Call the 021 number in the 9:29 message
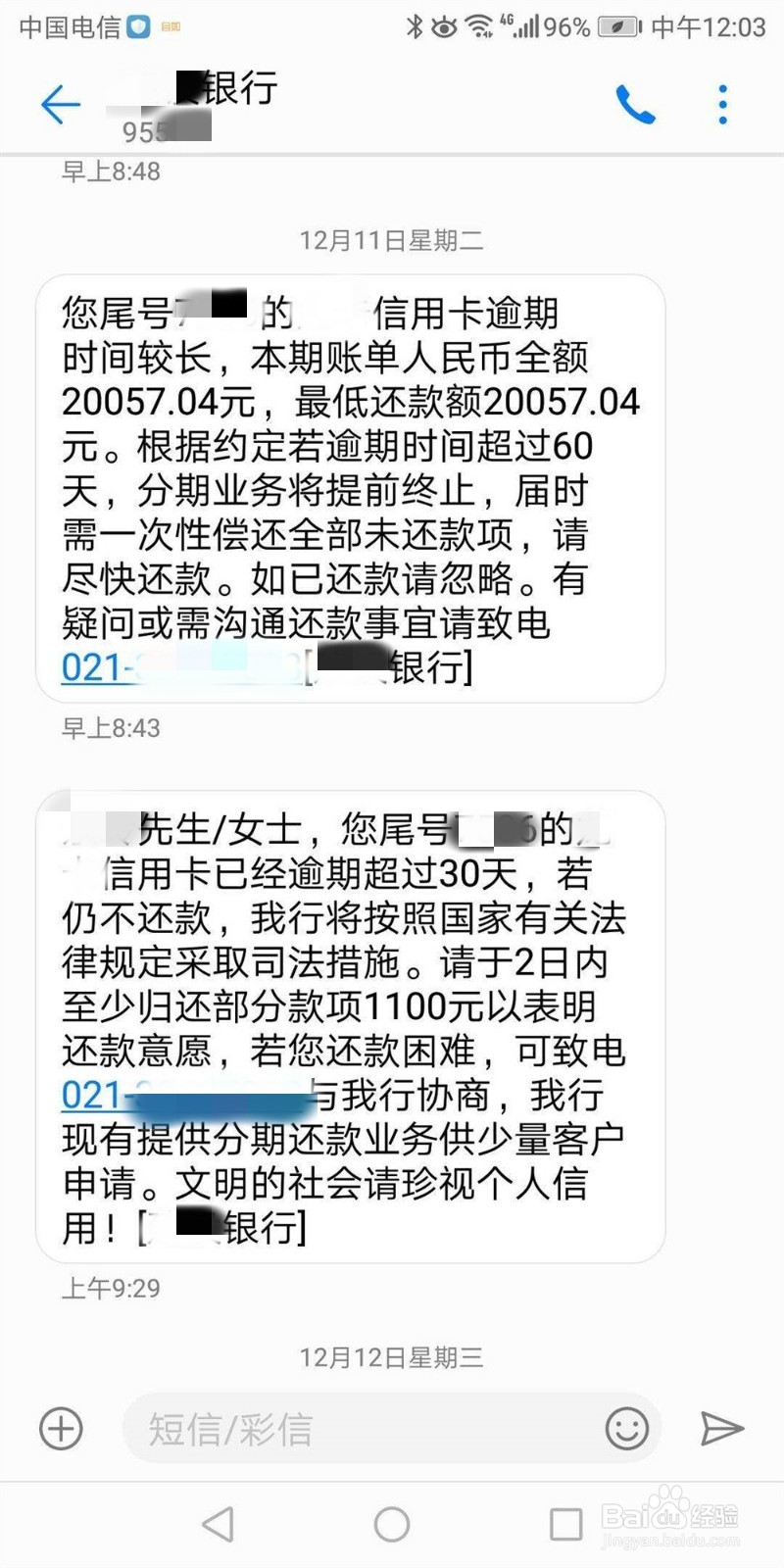Screen dimensions: 784x1568 (x=147, y=1095)
